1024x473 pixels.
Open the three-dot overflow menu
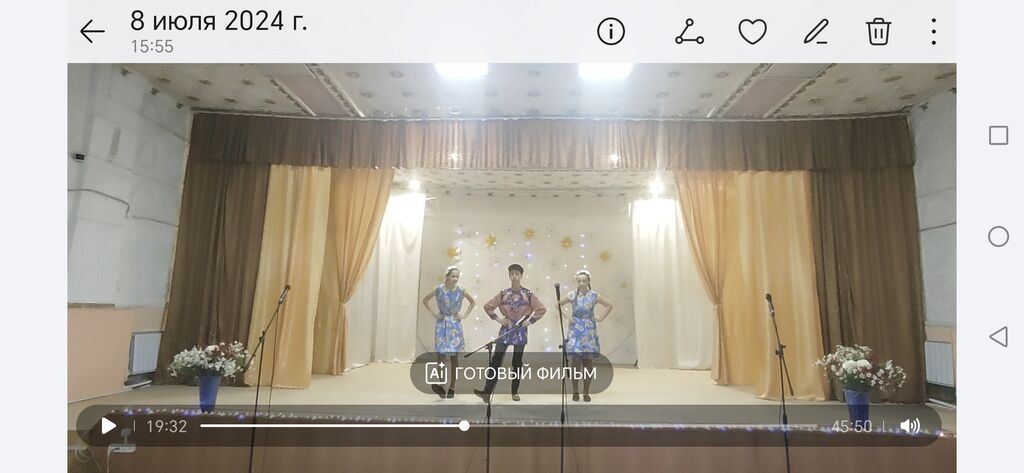[x=933, y=32]
